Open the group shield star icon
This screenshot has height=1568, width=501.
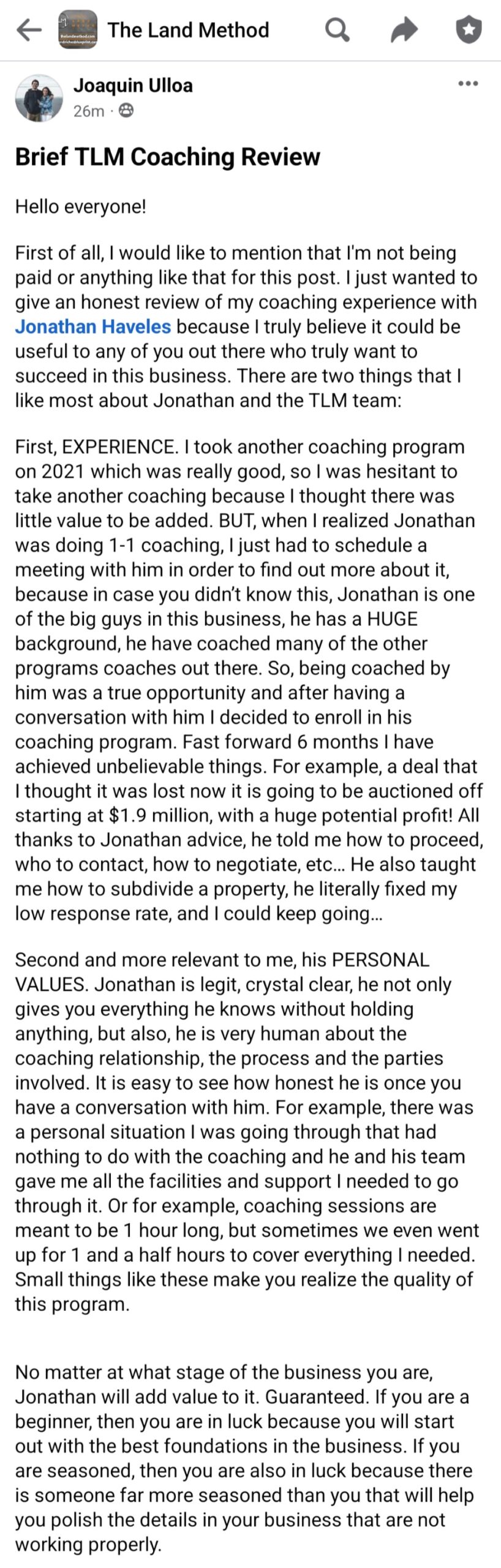[469, 30]
